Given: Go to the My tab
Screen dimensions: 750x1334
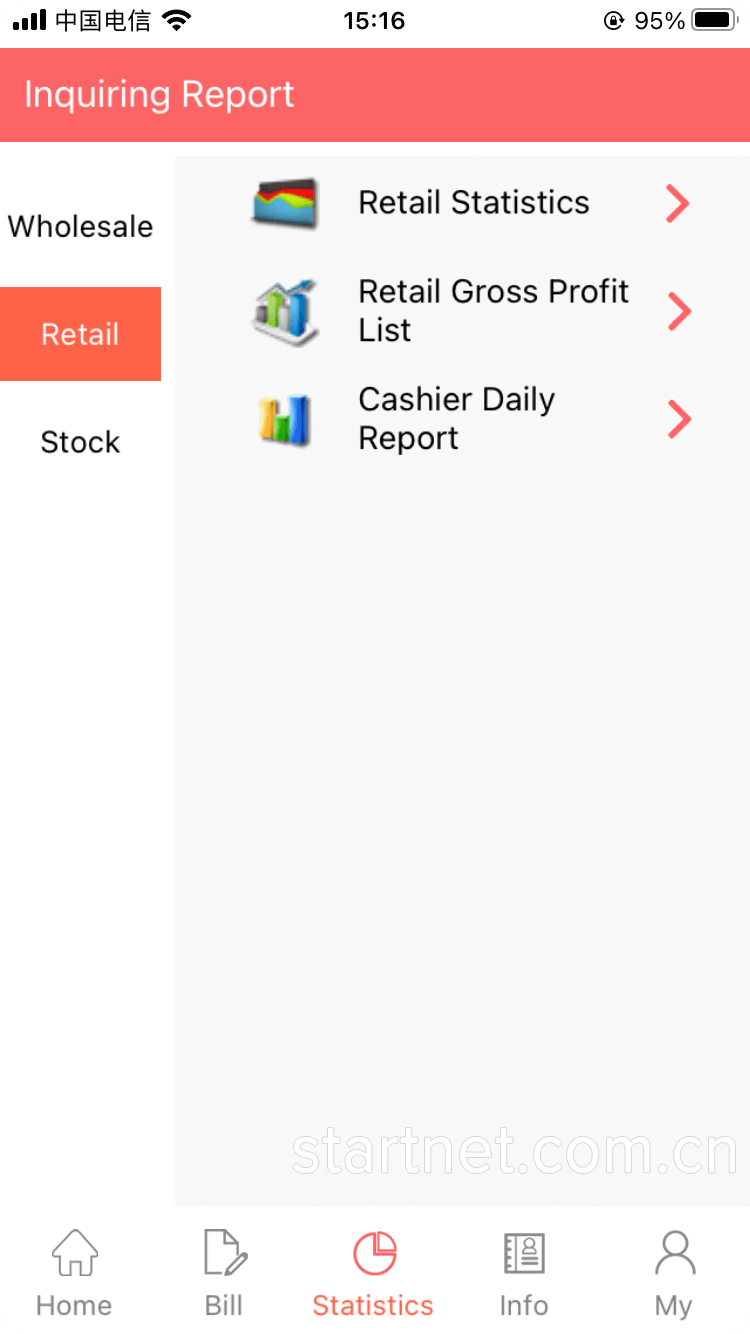Looking at the screenshot, I should pos(674,1272).
